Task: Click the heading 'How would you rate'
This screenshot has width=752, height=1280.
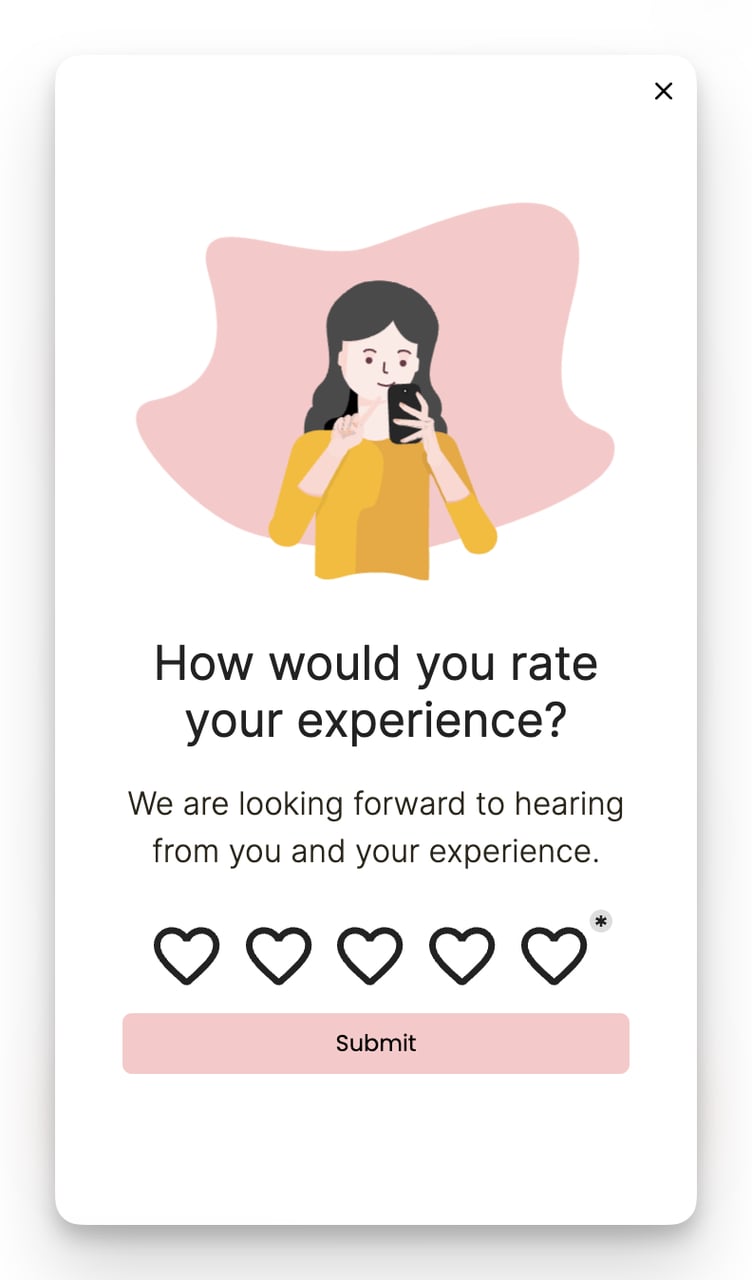Action: pos(375,663)
